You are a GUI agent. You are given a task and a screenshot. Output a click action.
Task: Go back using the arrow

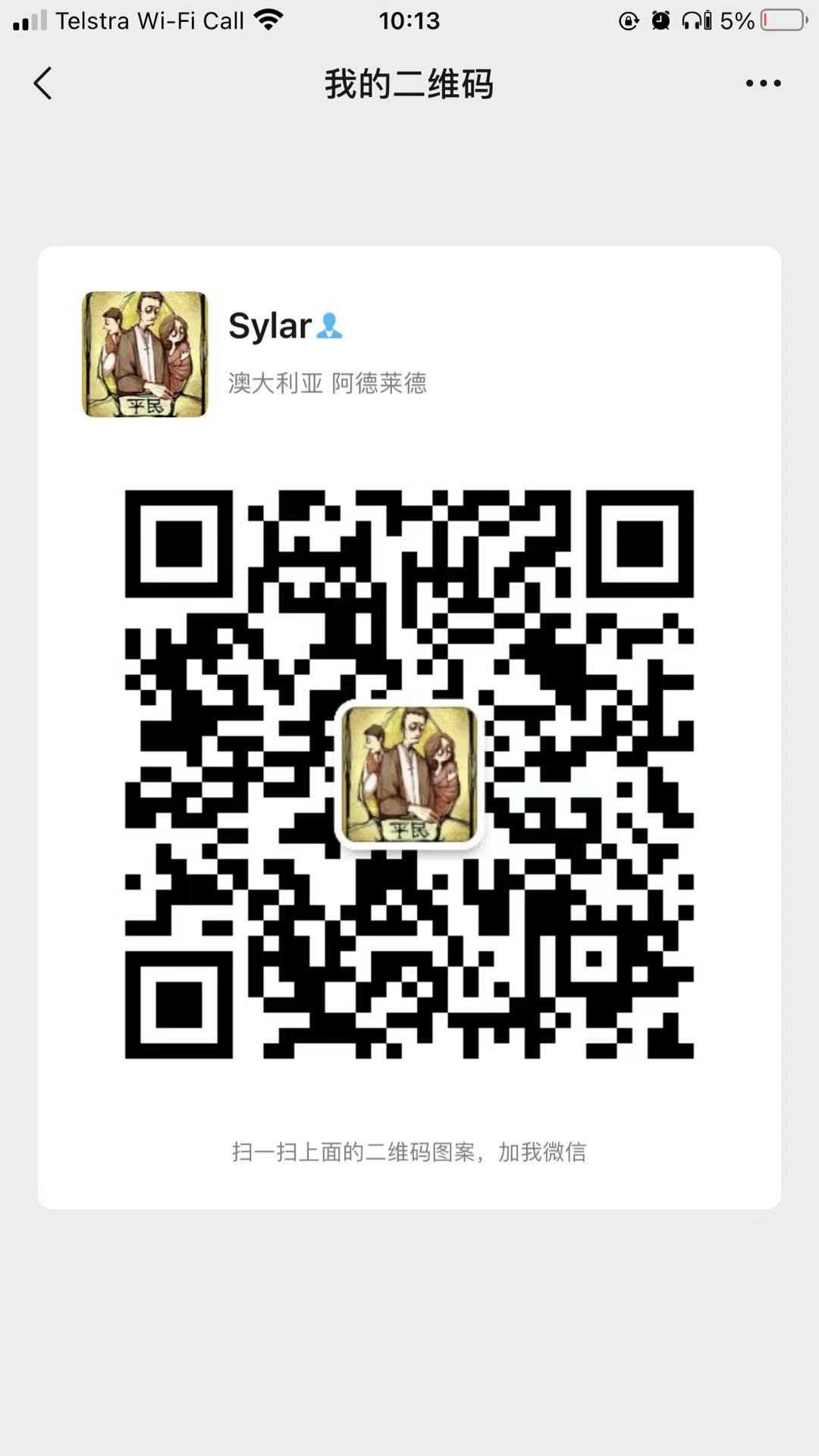point(43,83)
